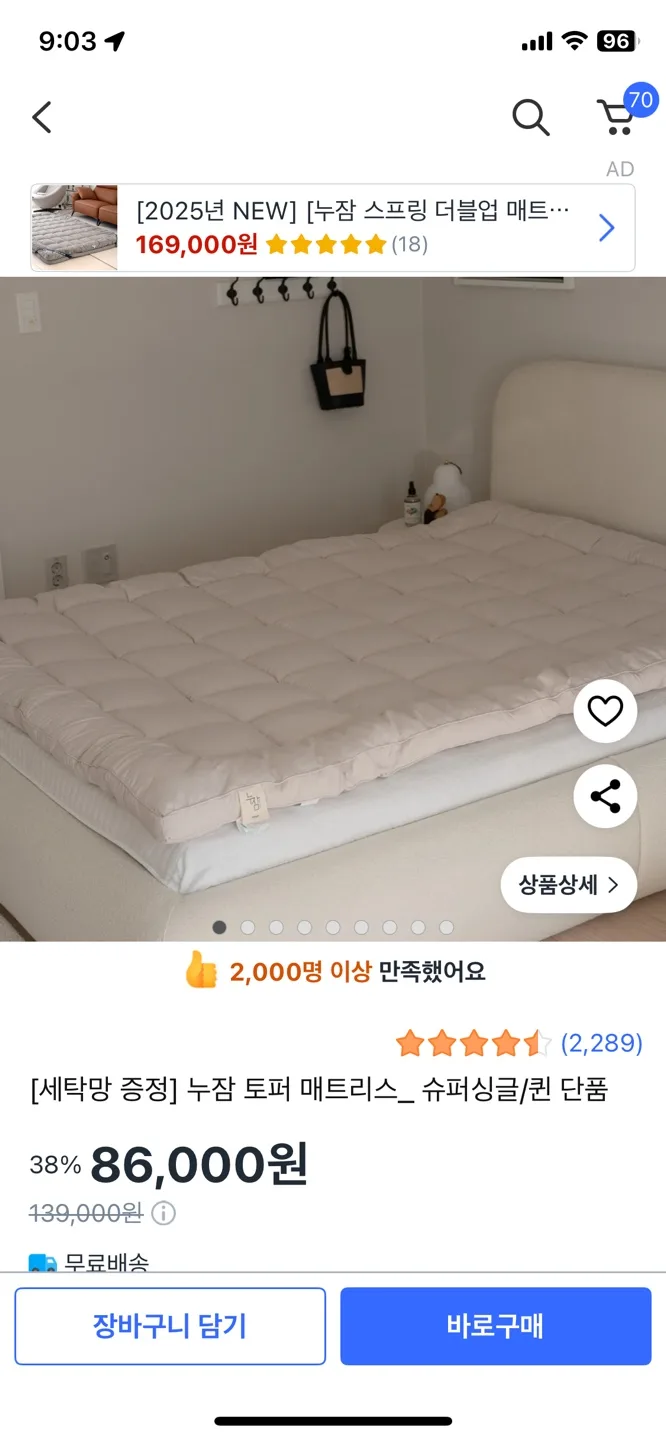
Task: Add this topper to wishlist with heart
Action: 605,711
